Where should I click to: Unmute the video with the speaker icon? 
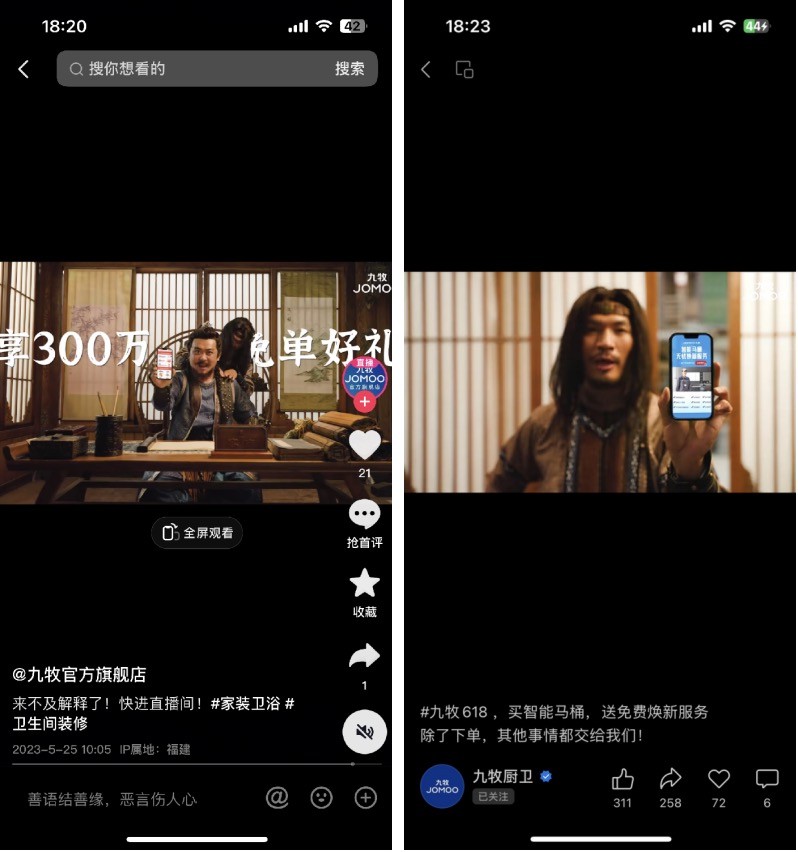click(x=364, y=732)
